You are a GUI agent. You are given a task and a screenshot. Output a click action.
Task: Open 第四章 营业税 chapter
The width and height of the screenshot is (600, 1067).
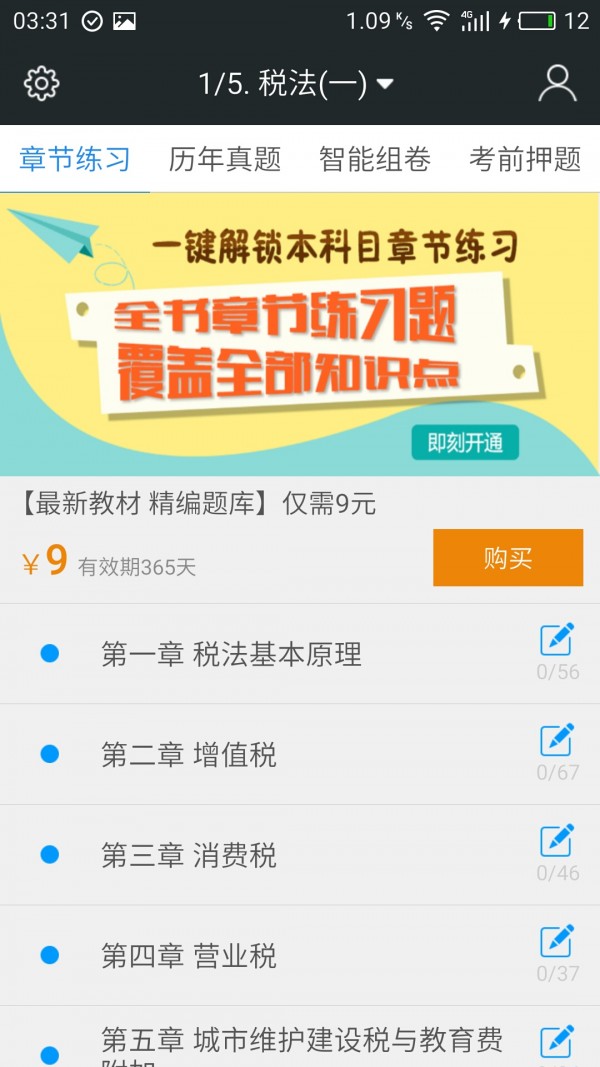coord(189,957)
